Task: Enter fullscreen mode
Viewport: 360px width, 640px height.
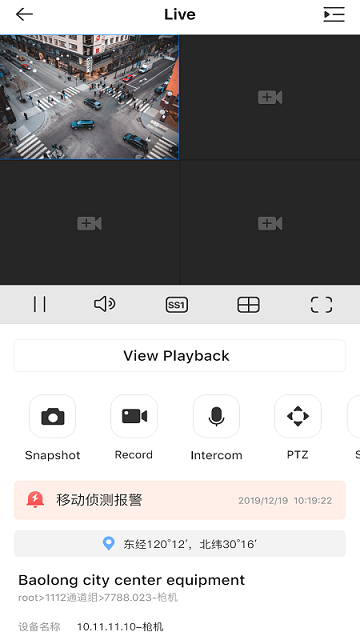Action: pyautogui.click(x=321, y=305)
